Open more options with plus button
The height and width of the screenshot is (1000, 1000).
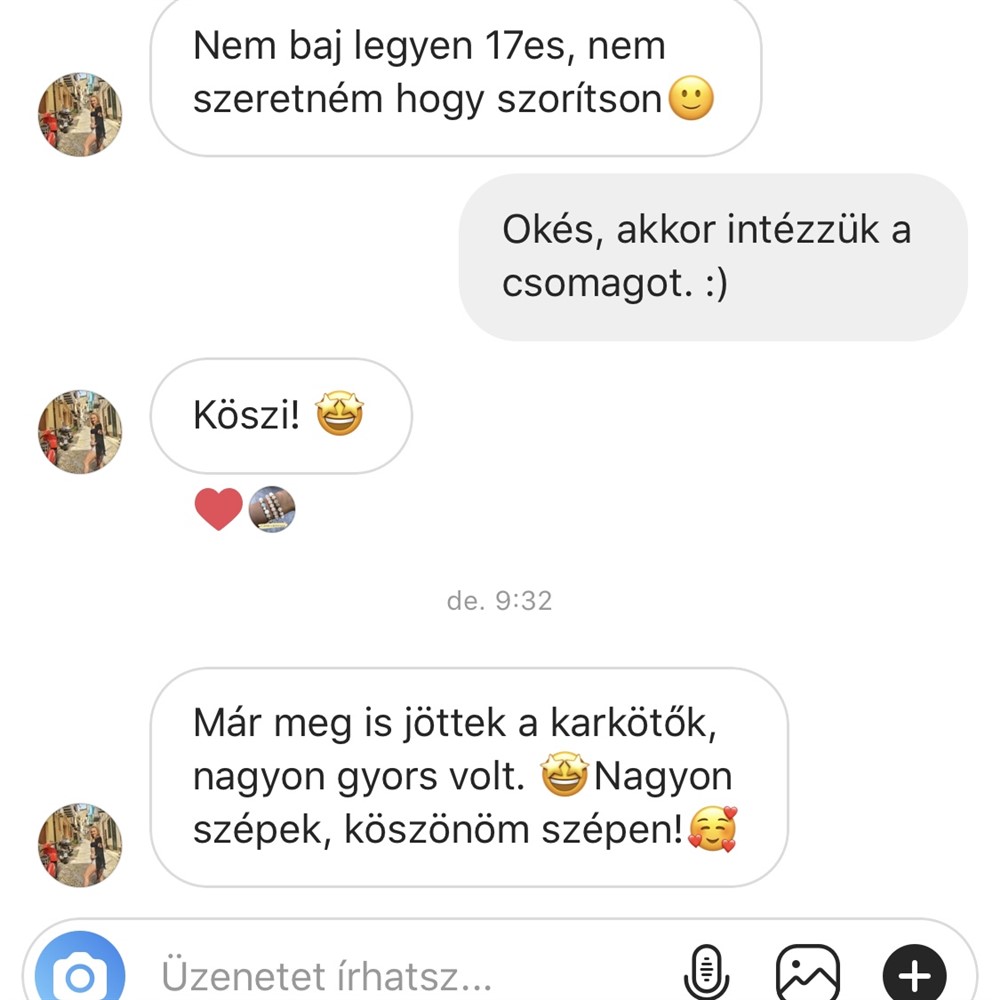914,973
